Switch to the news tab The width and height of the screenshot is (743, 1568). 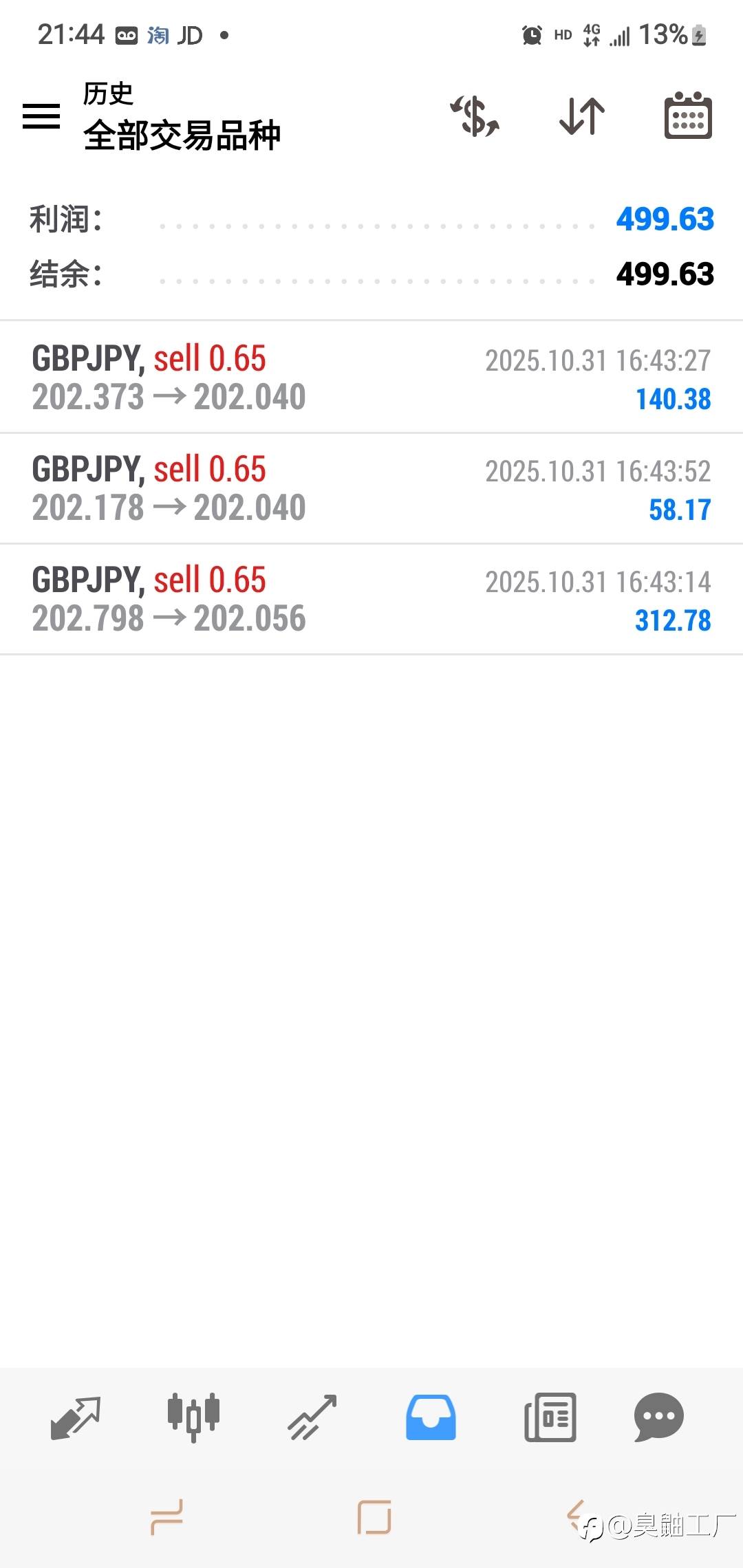coord(550,1418)
